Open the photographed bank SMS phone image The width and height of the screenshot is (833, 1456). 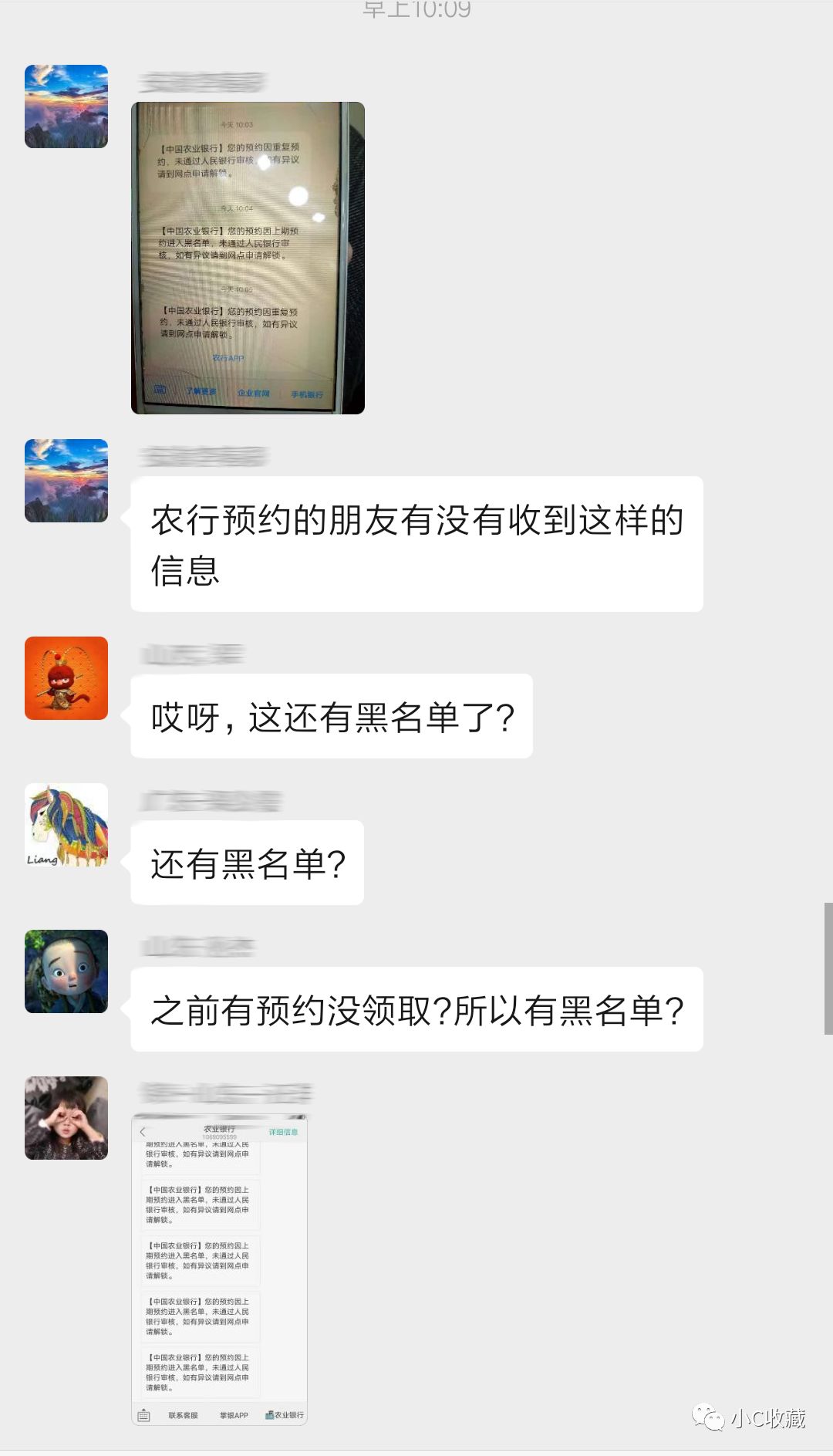248,258
